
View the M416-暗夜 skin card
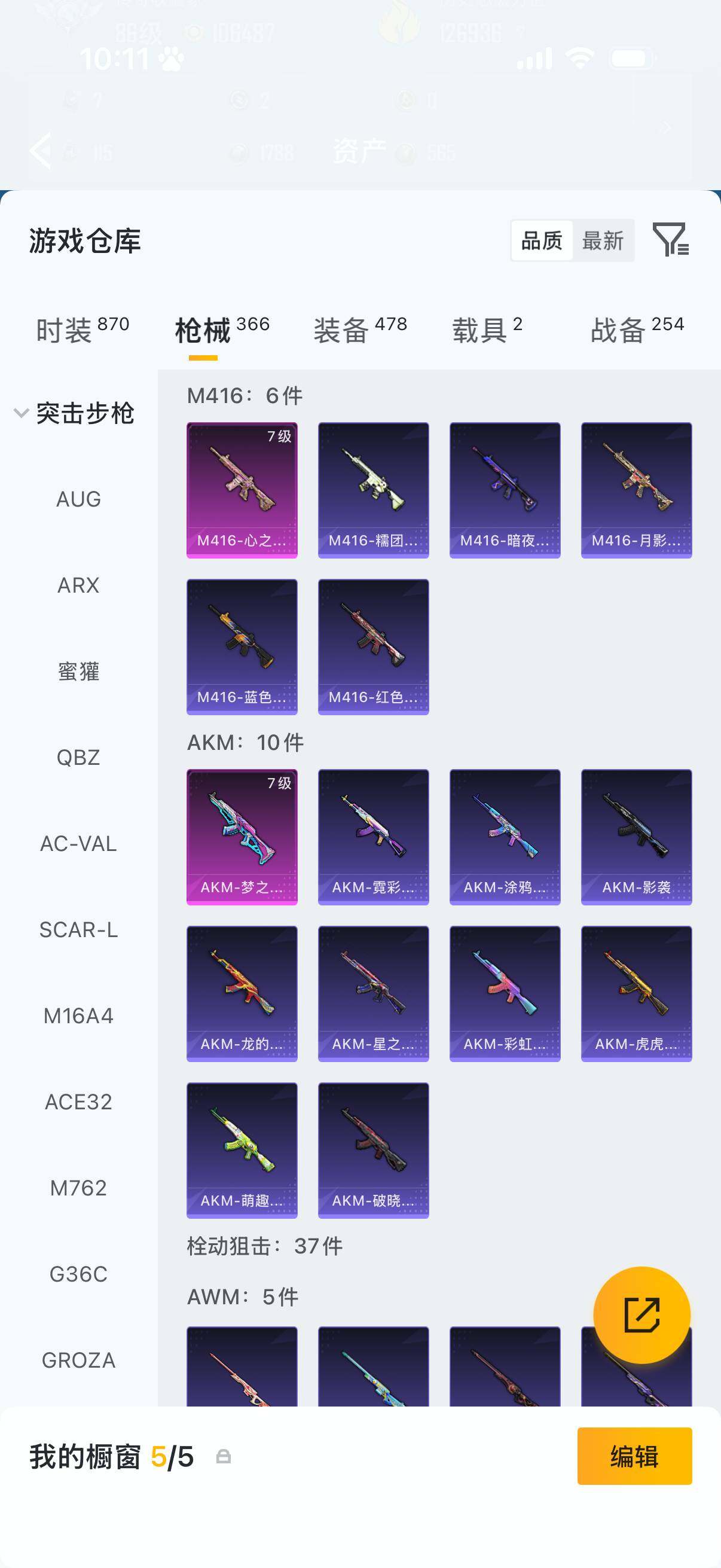(505, 490)
